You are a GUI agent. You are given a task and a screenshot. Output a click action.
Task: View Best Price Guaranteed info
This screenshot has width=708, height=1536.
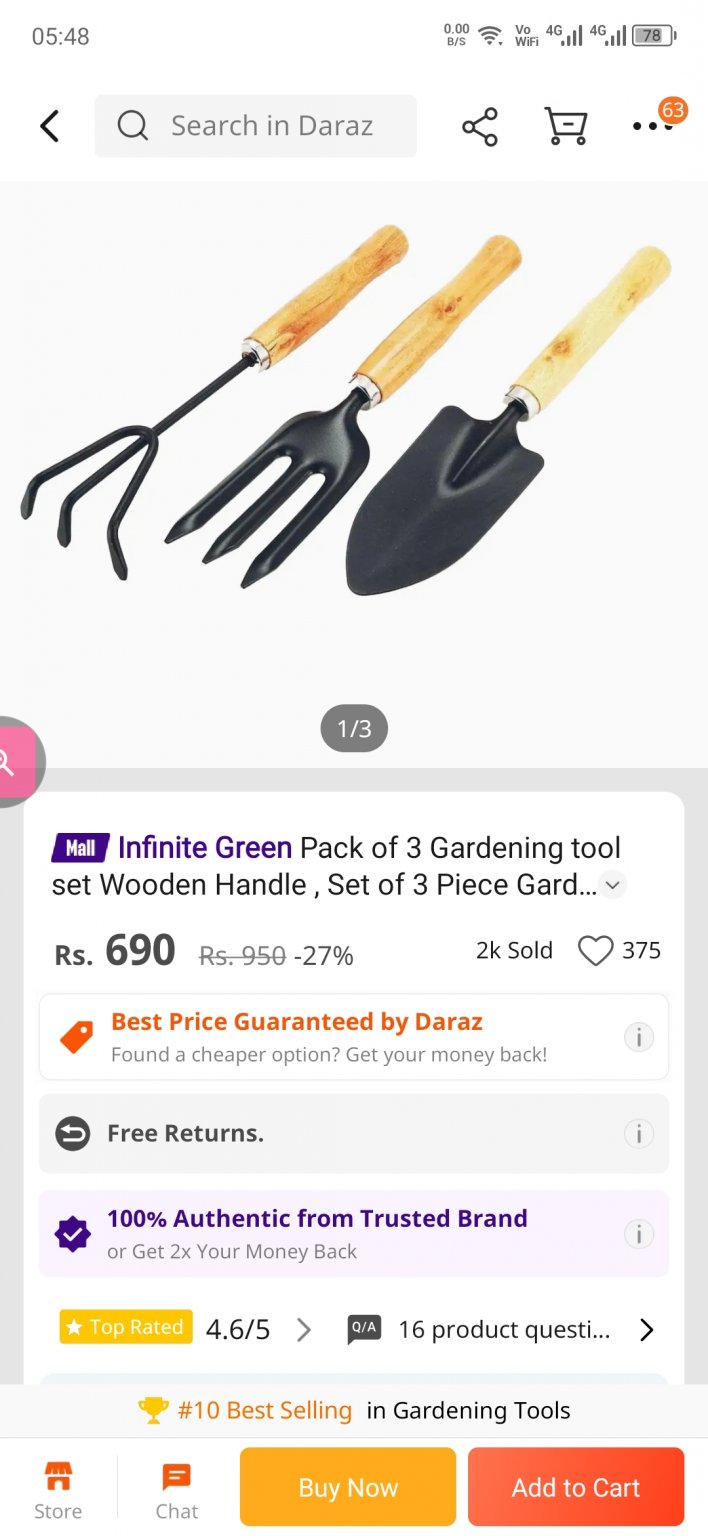pos(638,1037)
